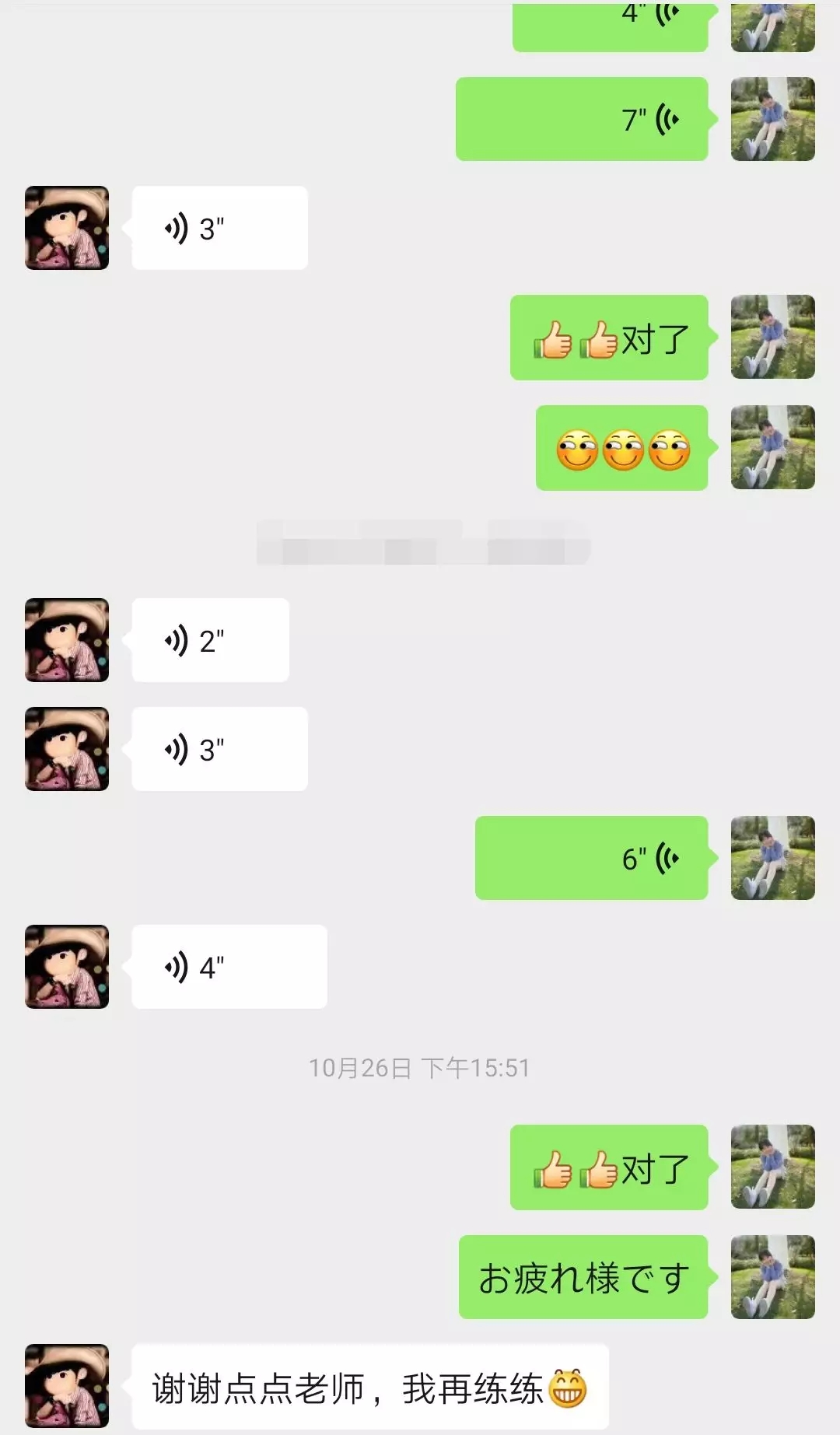Open sender avatar beside "お疲れ様です"
The image size is (840, 1435).
point(772,1276)
